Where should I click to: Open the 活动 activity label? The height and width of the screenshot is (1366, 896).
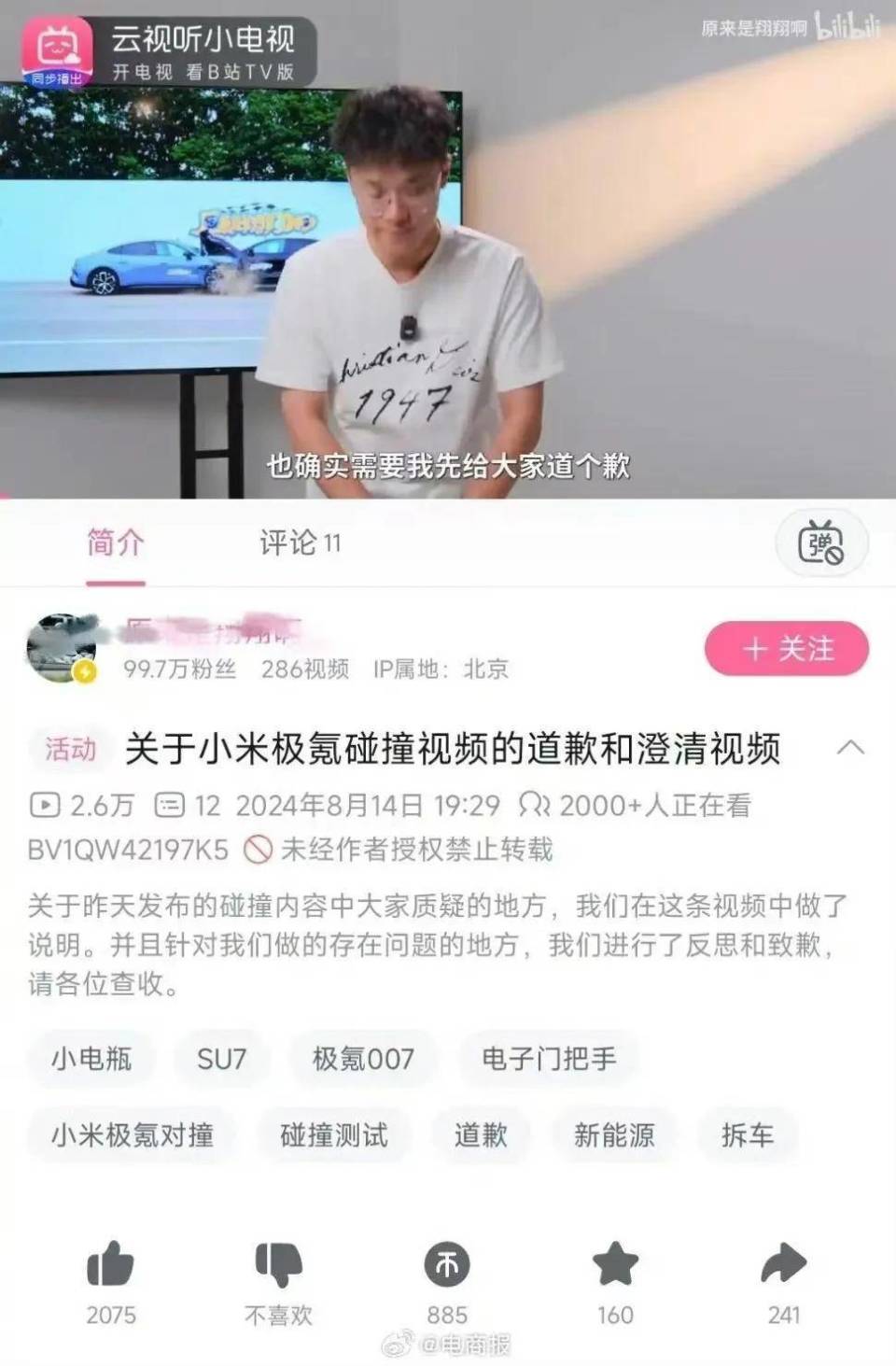tap(71, 749)
